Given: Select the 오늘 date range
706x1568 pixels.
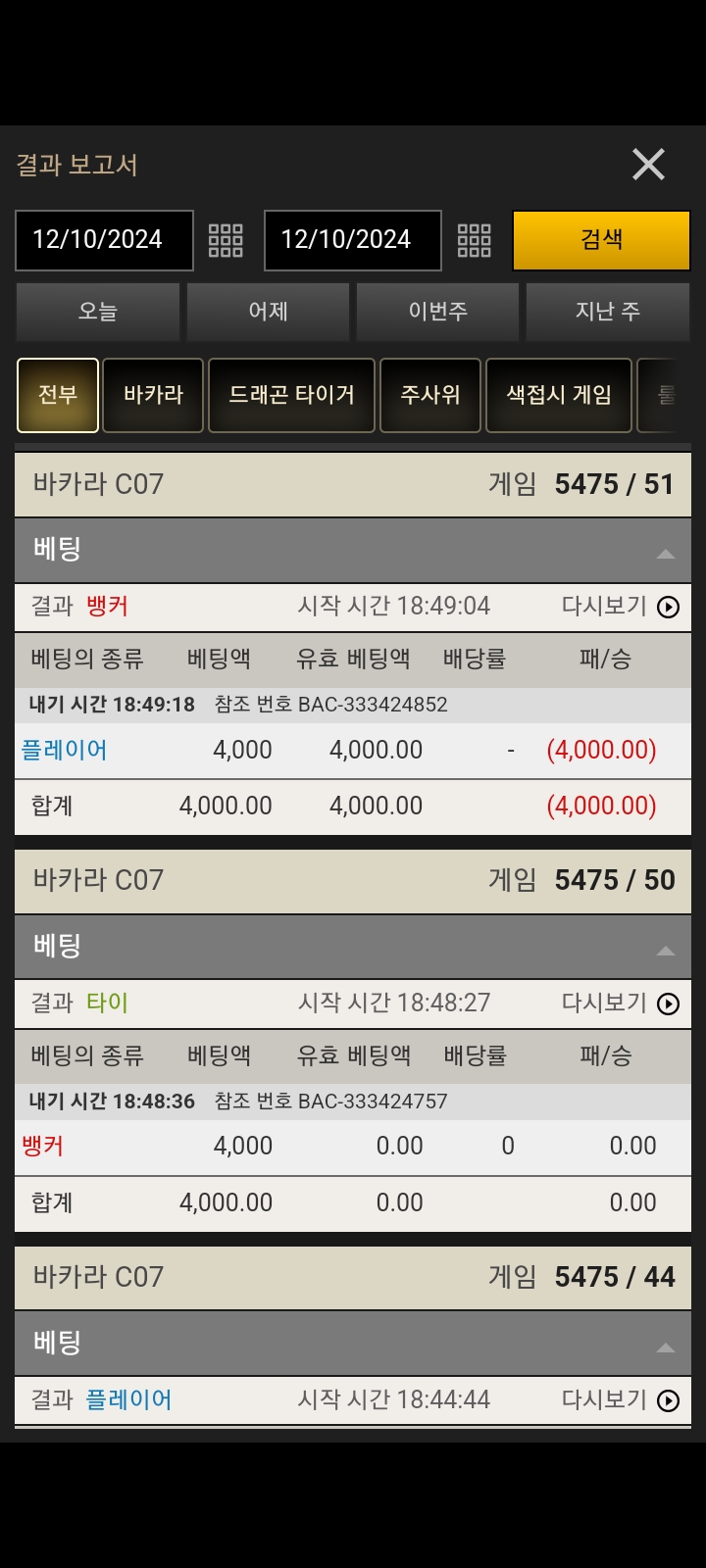Looking at the screenshot, I should 98,312.
